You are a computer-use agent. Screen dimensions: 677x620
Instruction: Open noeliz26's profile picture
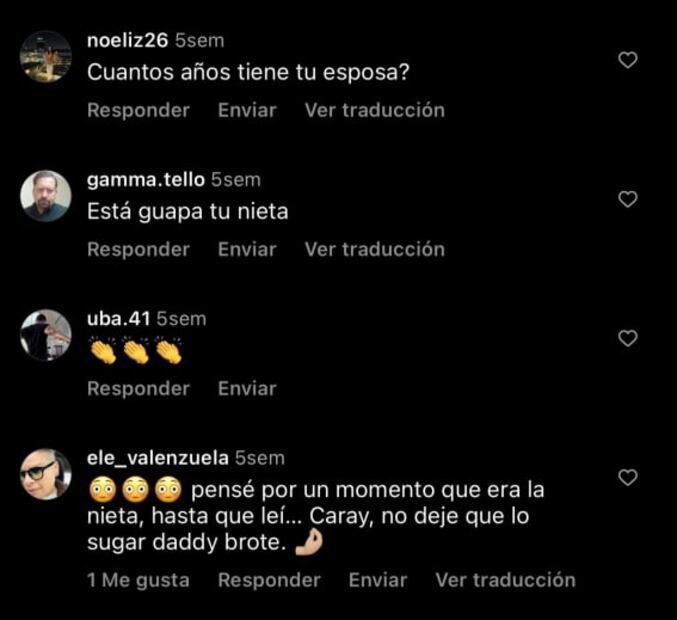[x=46, y=57]
